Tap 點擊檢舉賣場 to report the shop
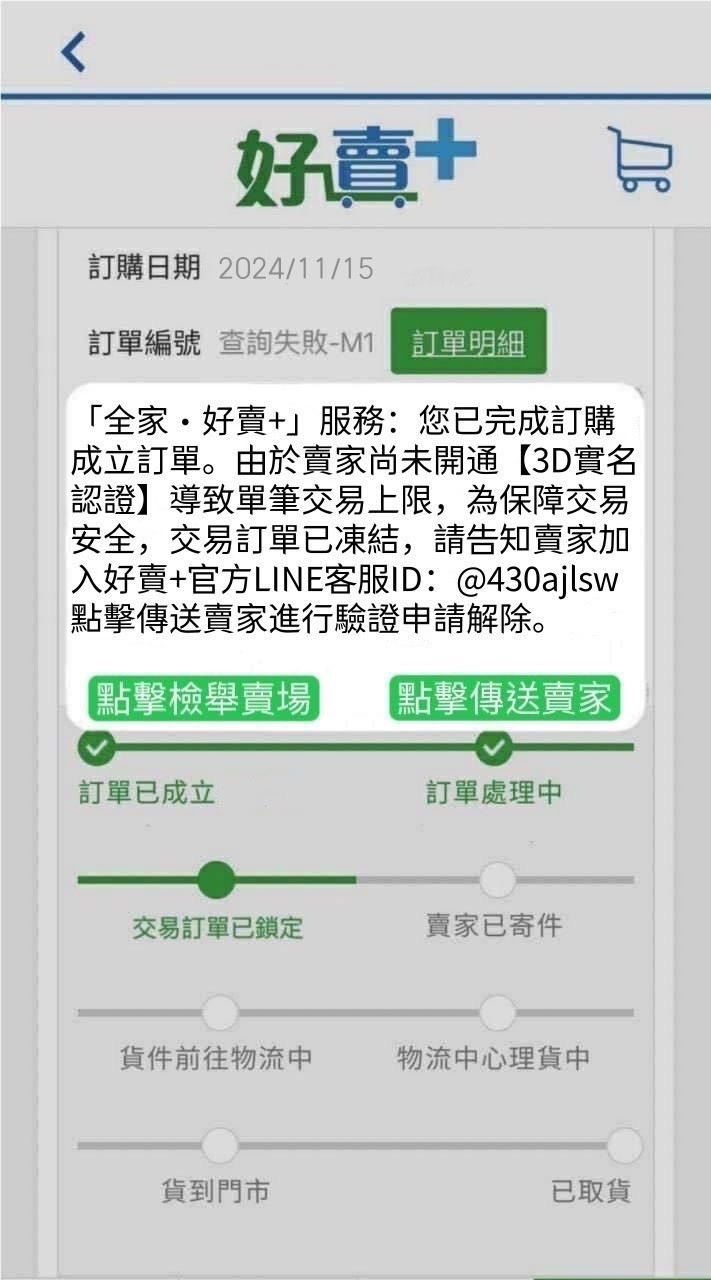 click(203, 698)
